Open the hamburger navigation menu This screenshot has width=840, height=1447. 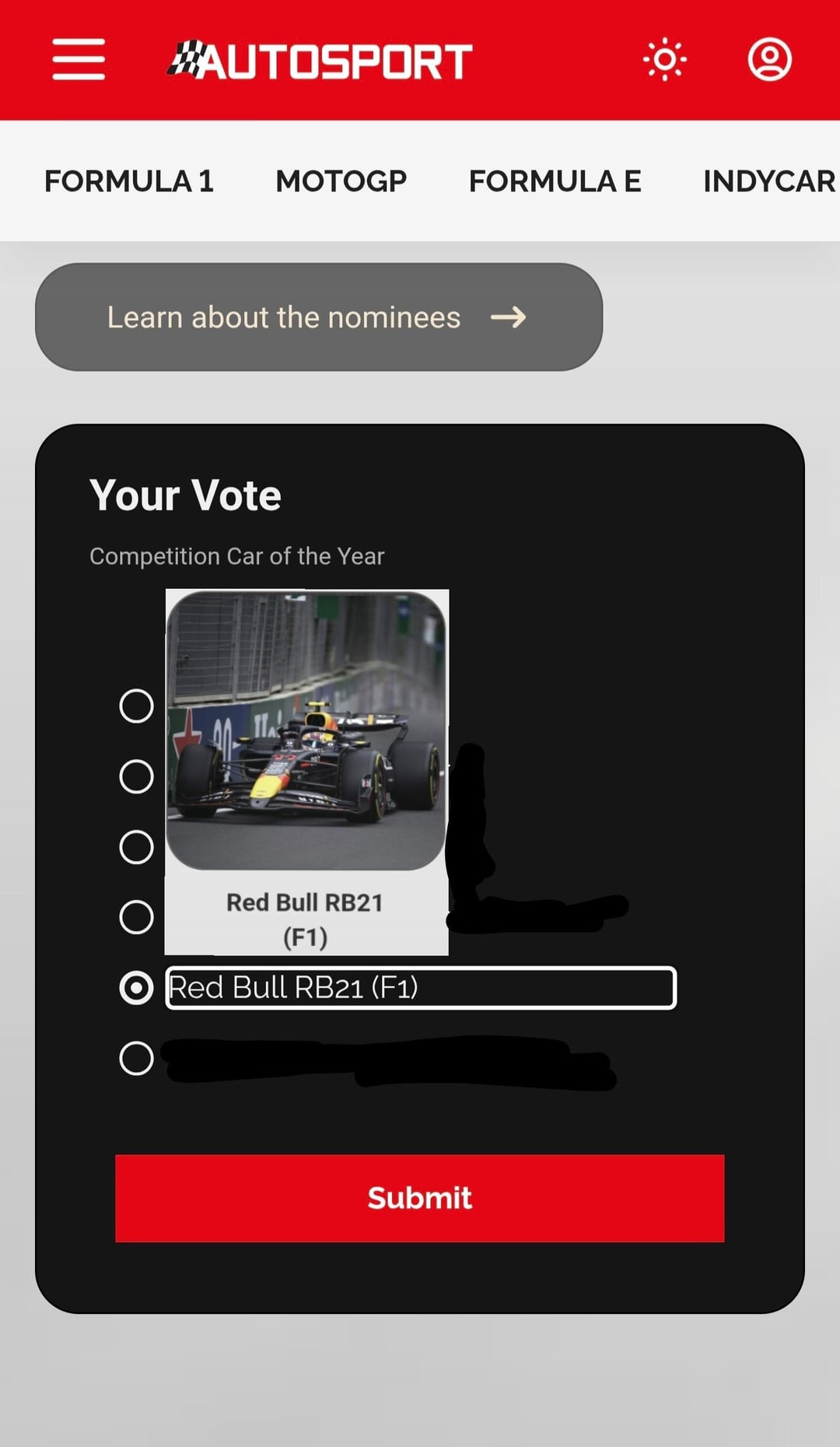[79, 59]
